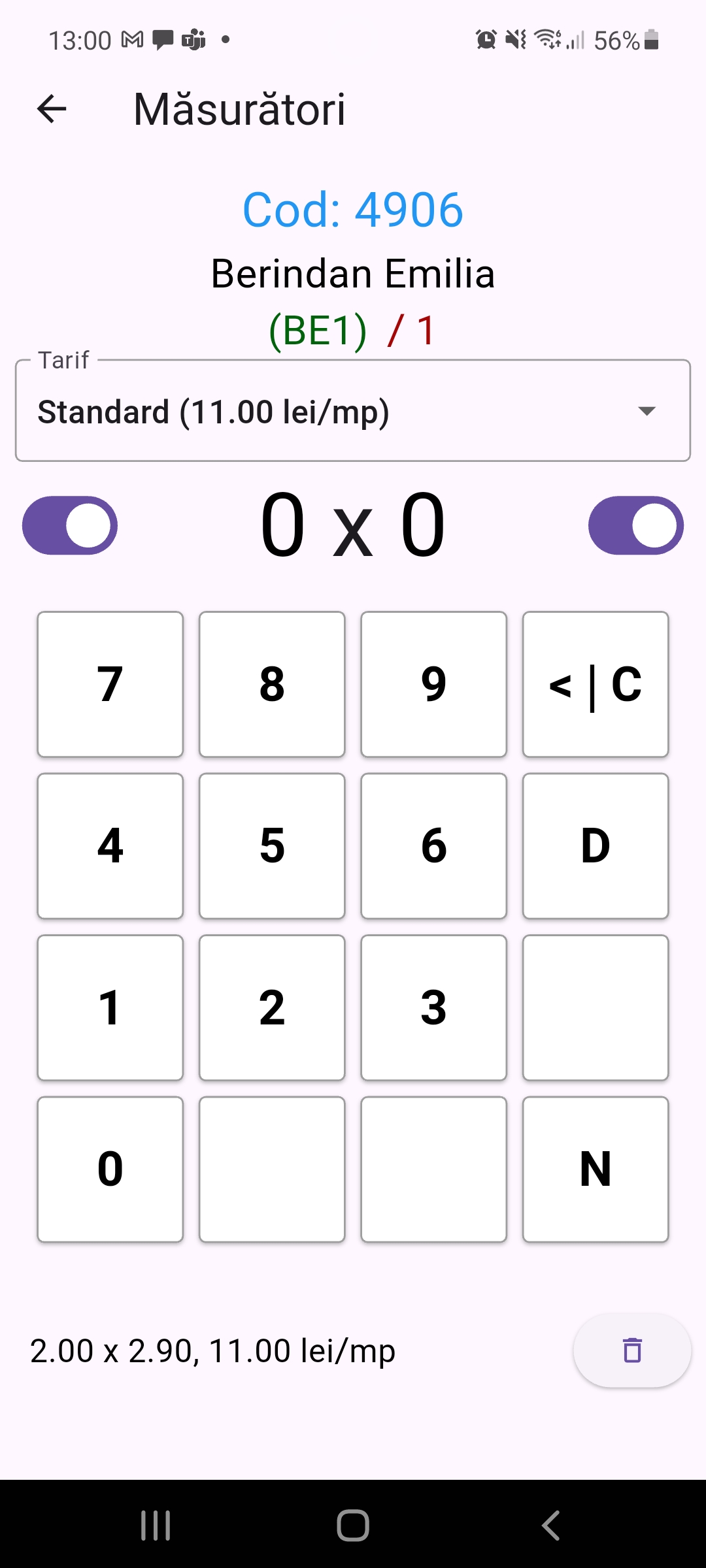Tap the N key
Image resolution: width=706 pixels, height=1568 pixels.
596,1169
